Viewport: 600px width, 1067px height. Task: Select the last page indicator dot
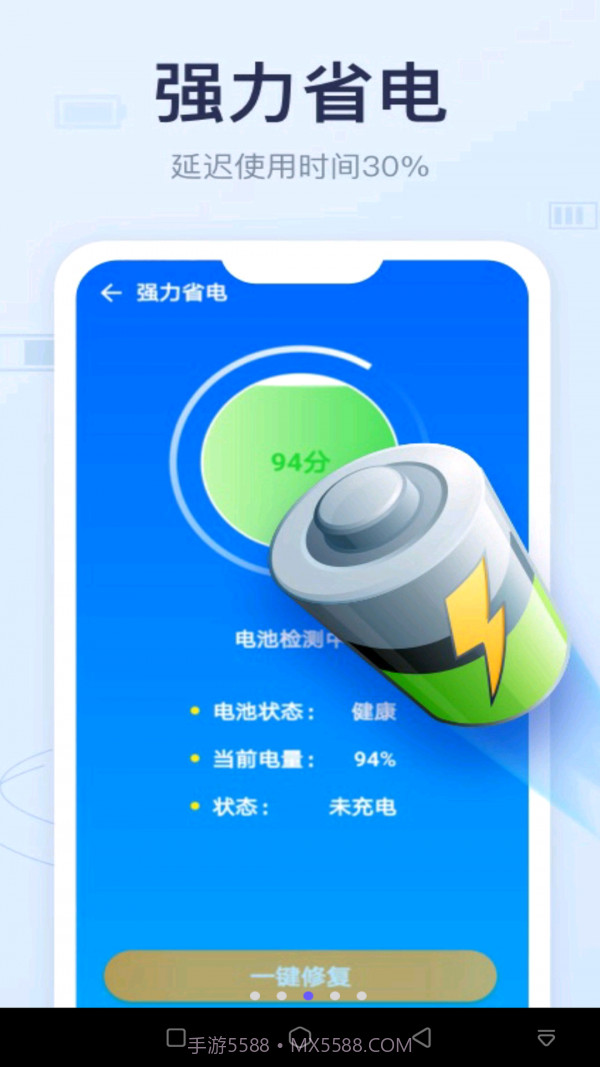(x=361, y=995)
